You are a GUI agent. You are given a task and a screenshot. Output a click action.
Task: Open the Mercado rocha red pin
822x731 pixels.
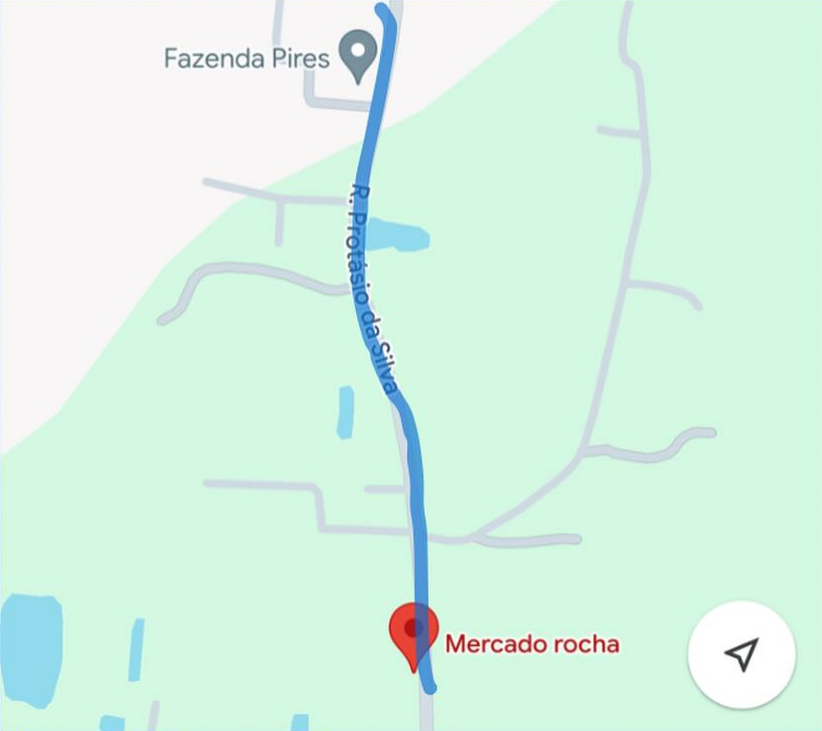414,632
